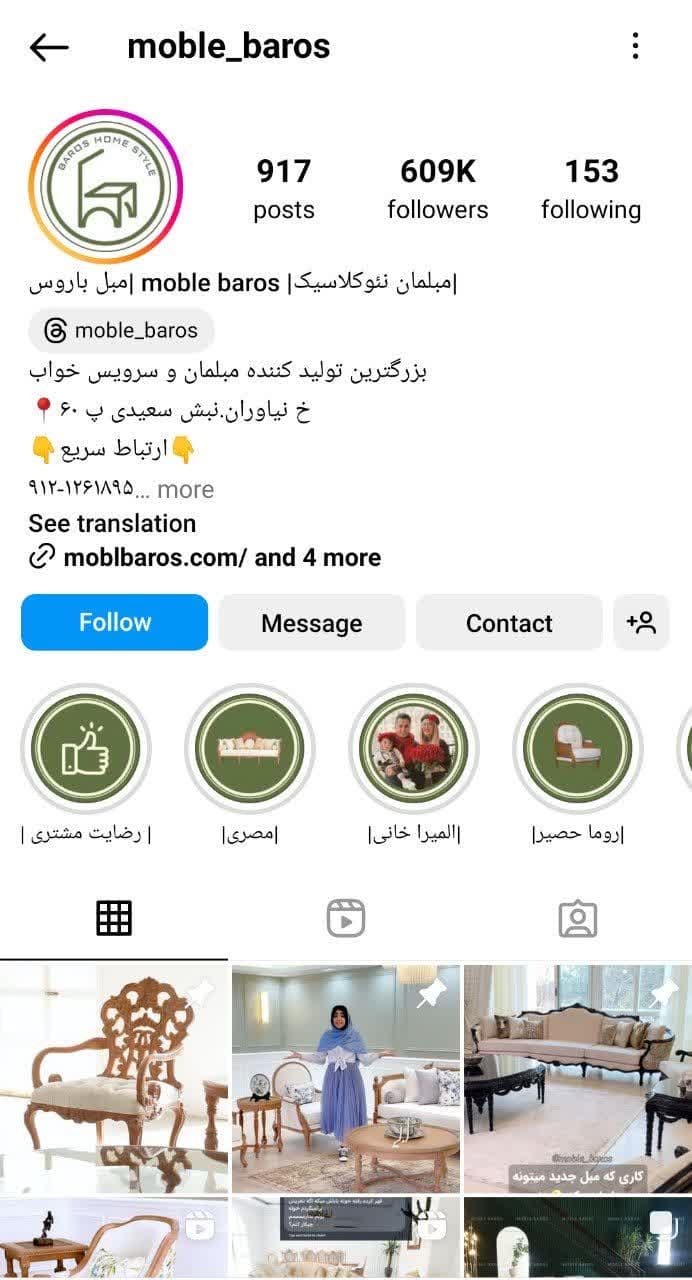
Task: Switch to the Reels tab
Action: (346, 918)
